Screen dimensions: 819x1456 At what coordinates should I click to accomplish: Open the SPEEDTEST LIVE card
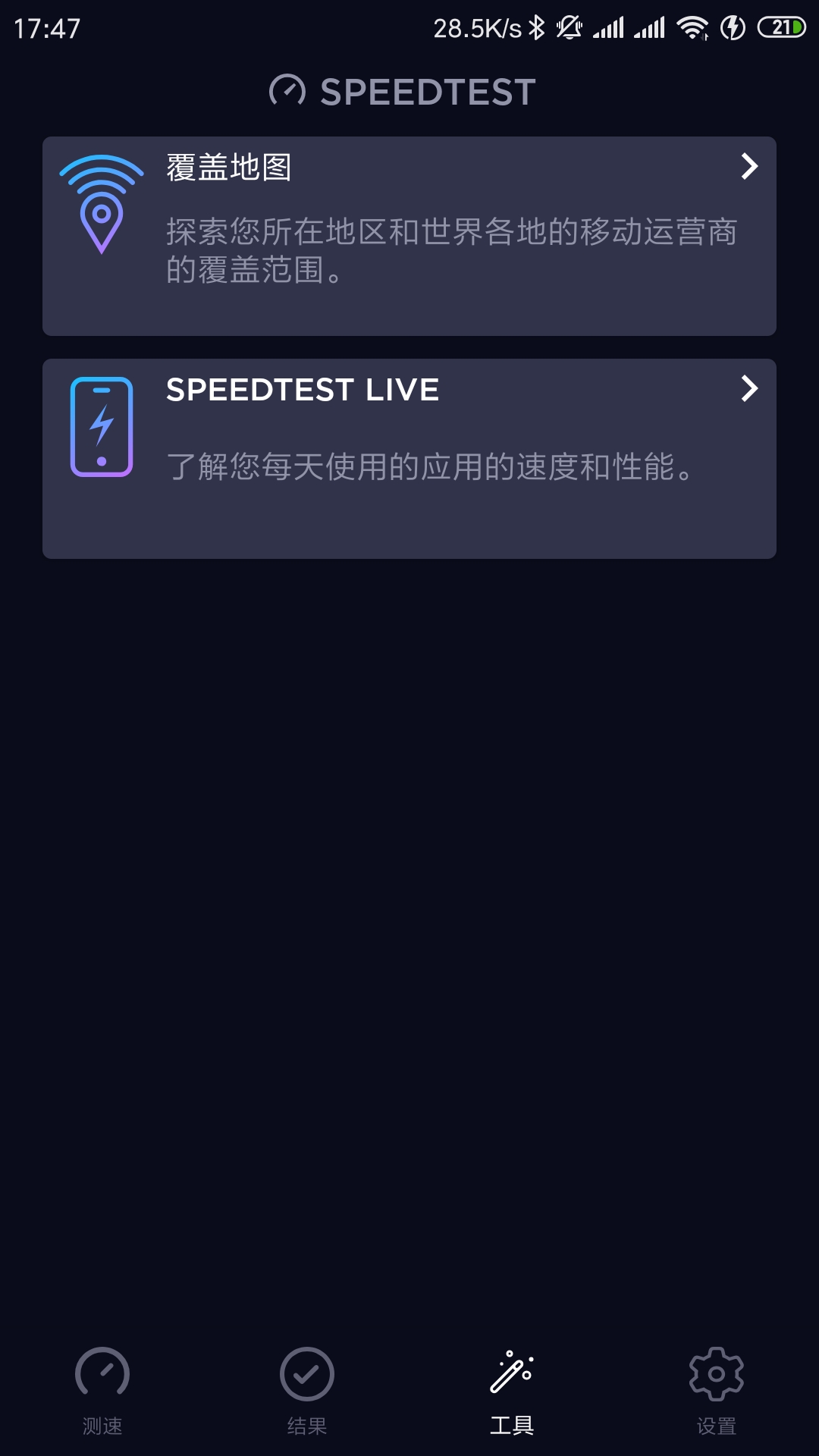tap(409, 458)
